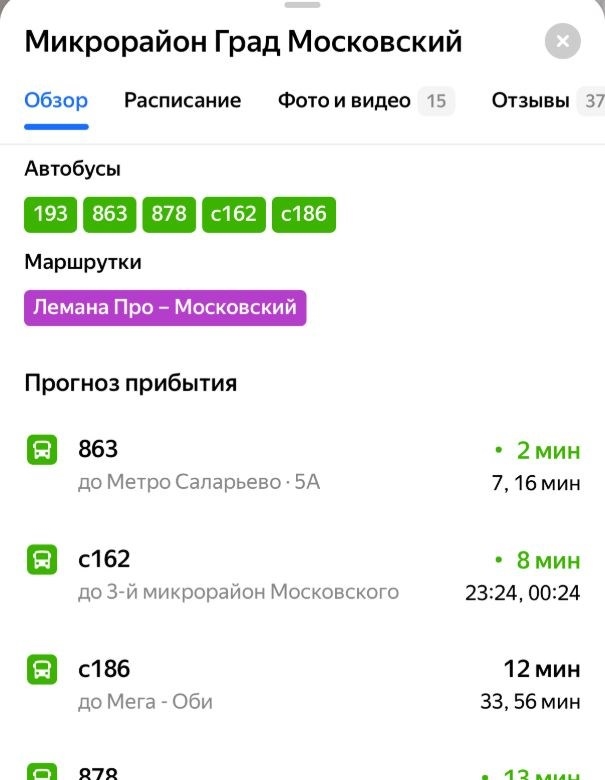Switch to the Расписание tab
The image size is (605, 780).
click(x=182, y=101)
